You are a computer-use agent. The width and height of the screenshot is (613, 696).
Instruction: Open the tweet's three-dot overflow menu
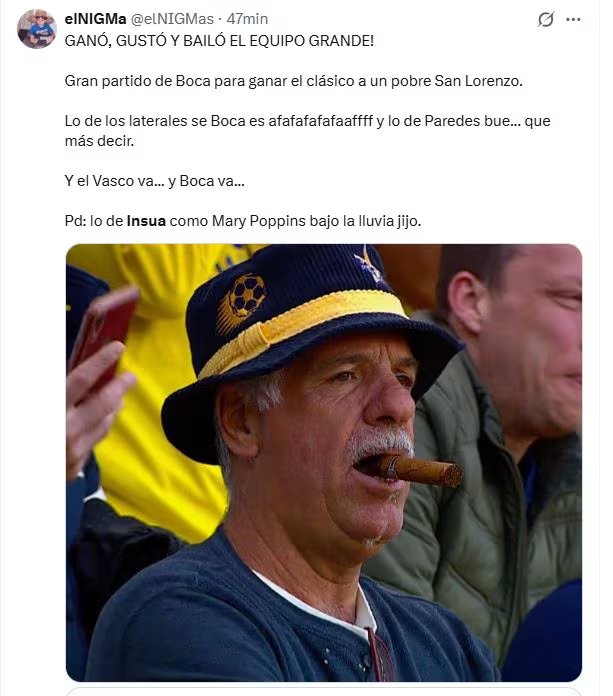(x=573, y=20)
